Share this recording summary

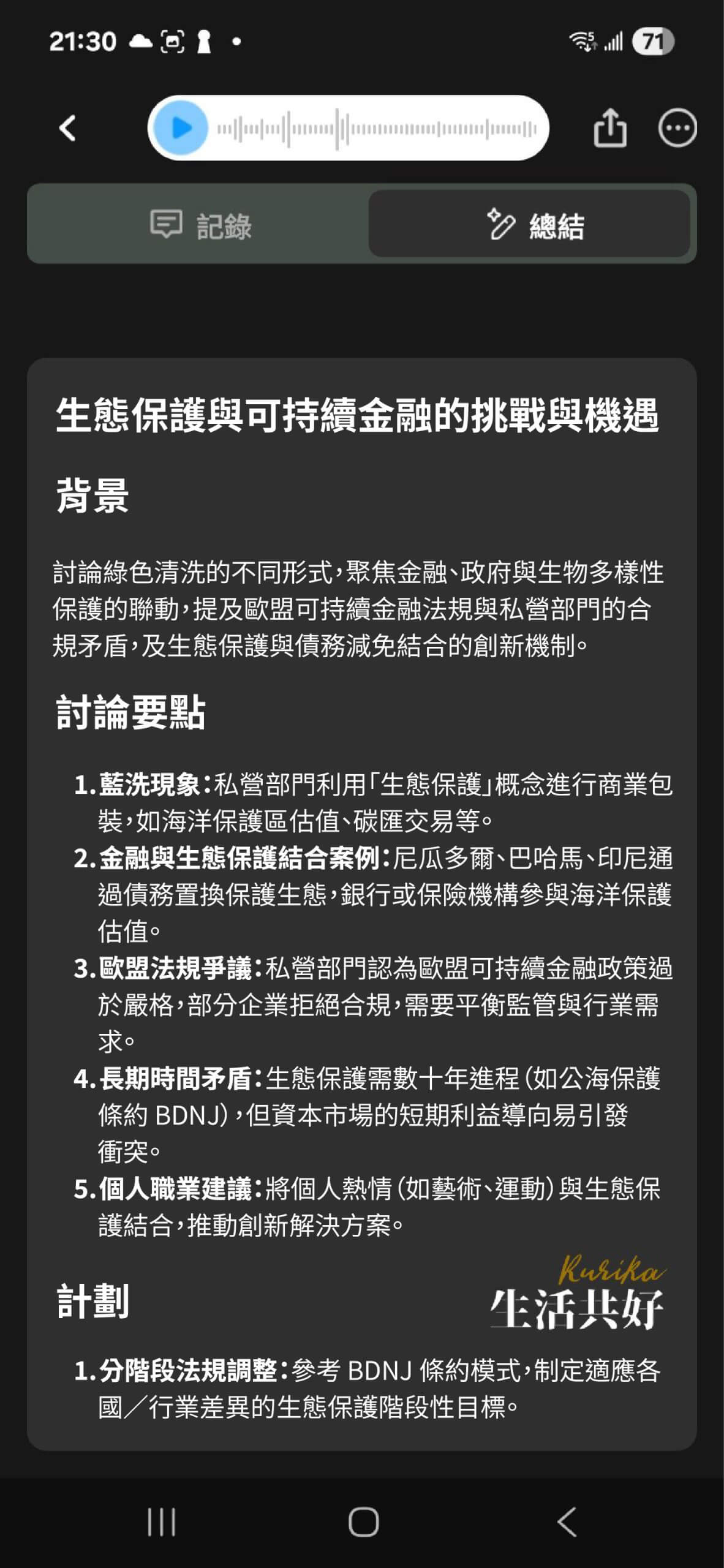[609, 128]
